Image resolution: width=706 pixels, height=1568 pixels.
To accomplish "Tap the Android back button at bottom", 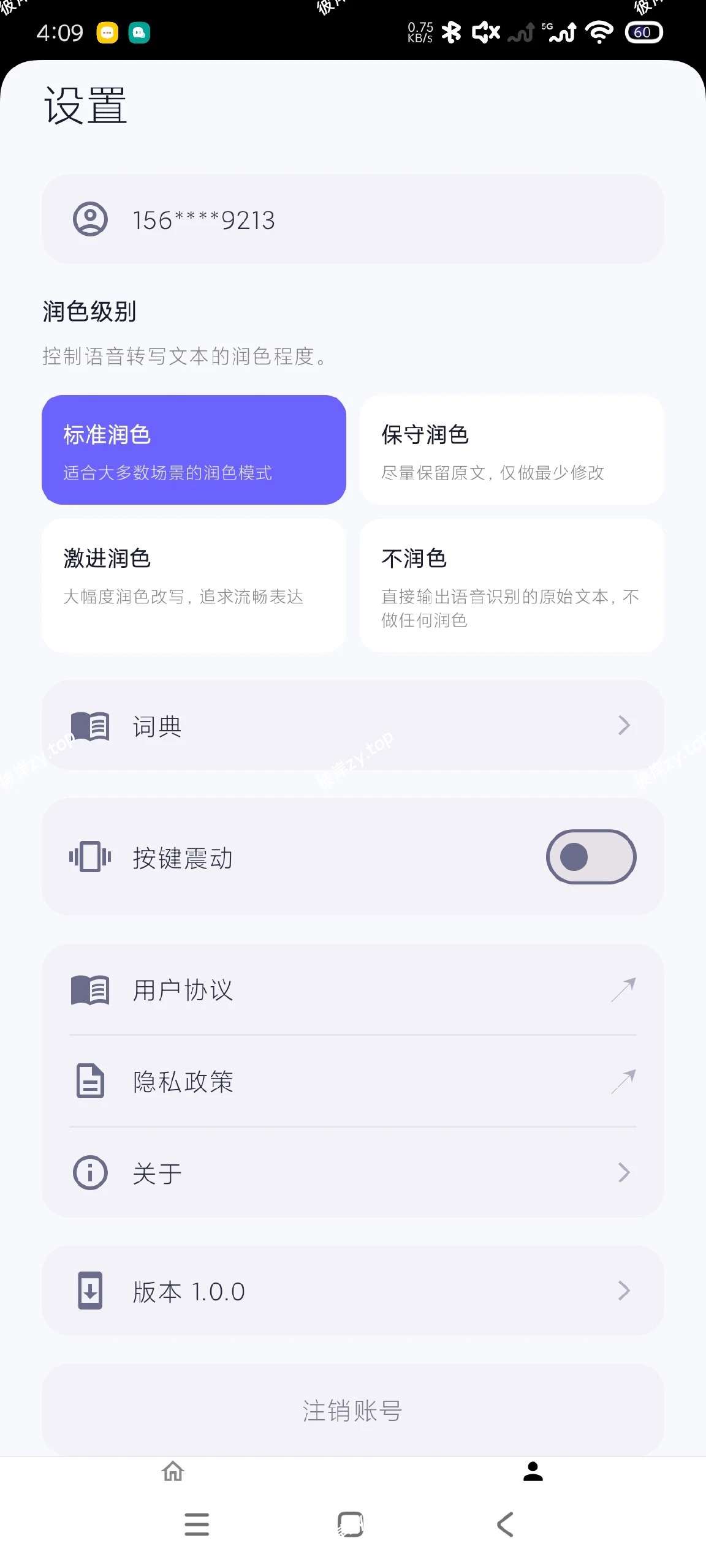I will coord(504,1525).
